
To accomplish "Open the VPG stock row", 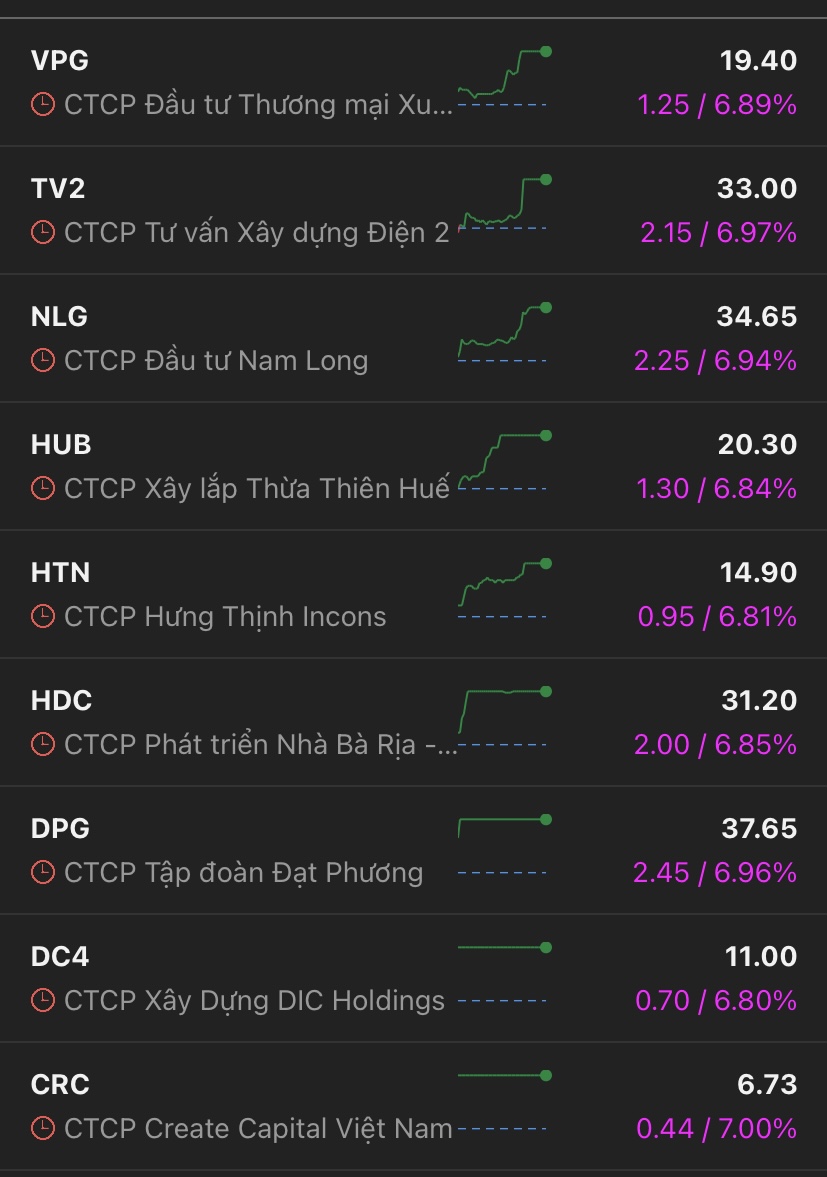I will click(240, 82).
